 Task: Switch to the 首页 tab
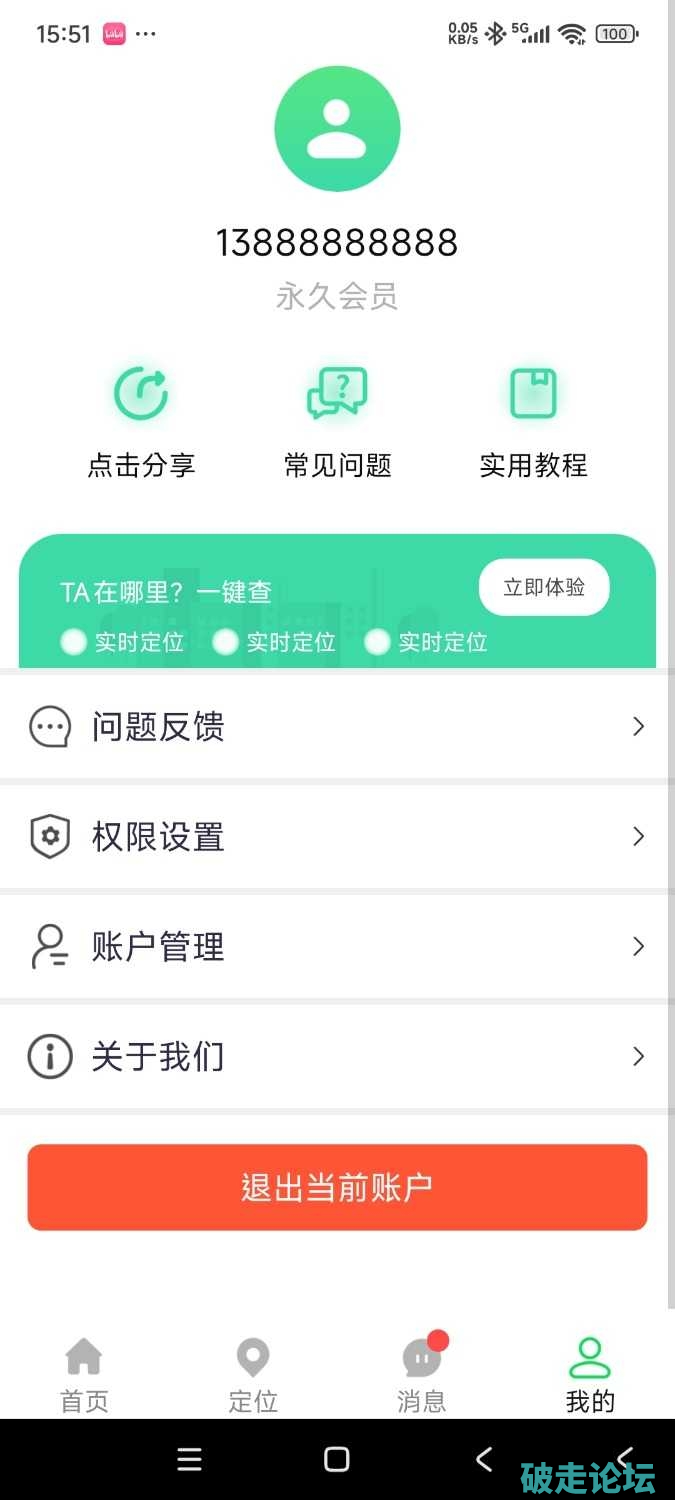coord(84,1376)
